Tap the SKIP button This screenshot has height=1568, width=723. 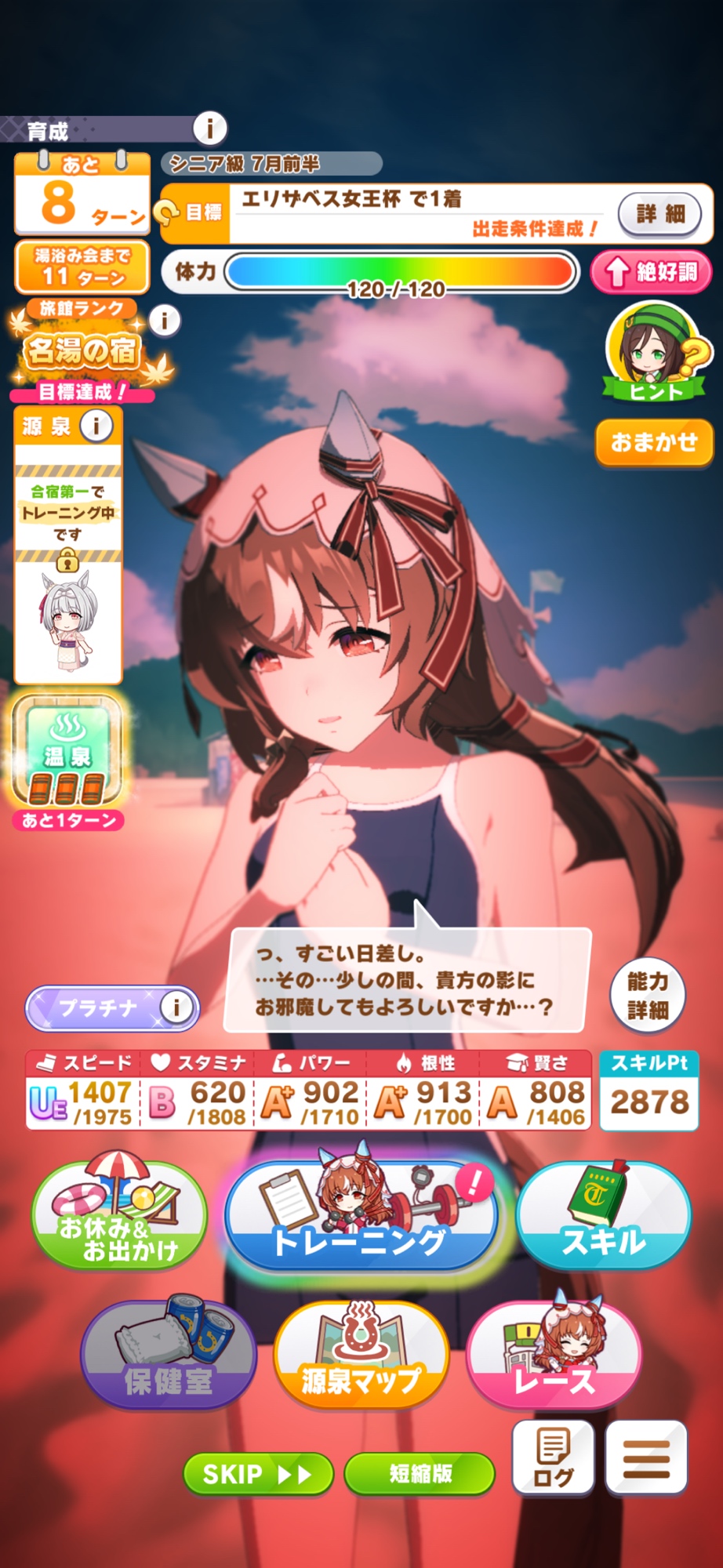pyautogui.click(x=258, y=1474)
